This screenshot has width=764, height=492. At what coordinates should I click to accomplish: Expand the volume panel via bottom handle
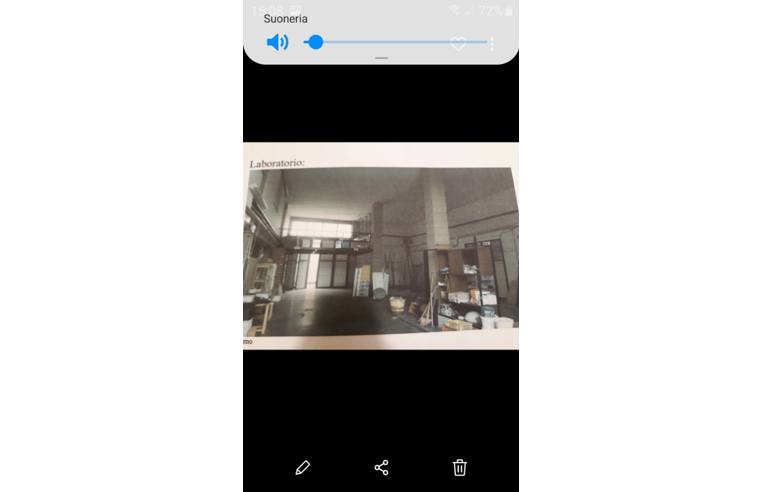point(381,59)
